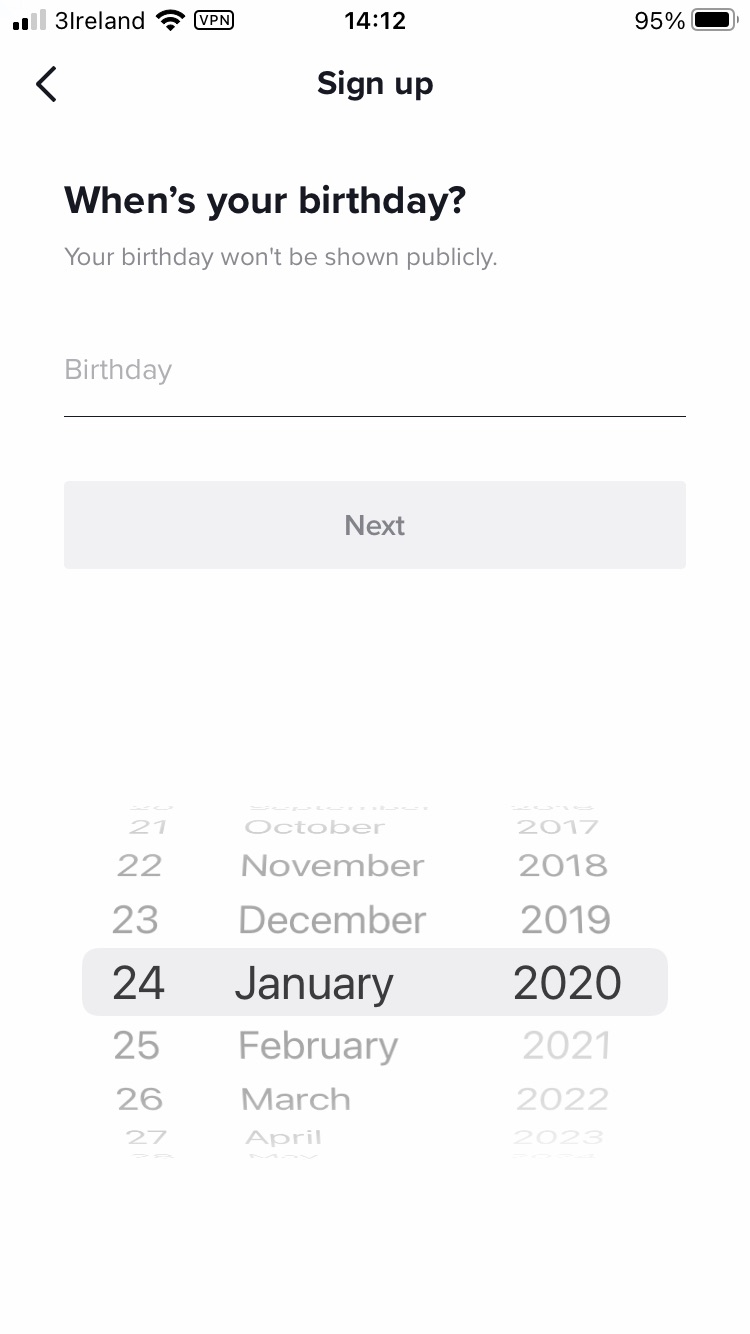Choose February in the month wheel
Image resolution: width=750 pixels, height=1334 pixels.
click(x=318, y=1046)
